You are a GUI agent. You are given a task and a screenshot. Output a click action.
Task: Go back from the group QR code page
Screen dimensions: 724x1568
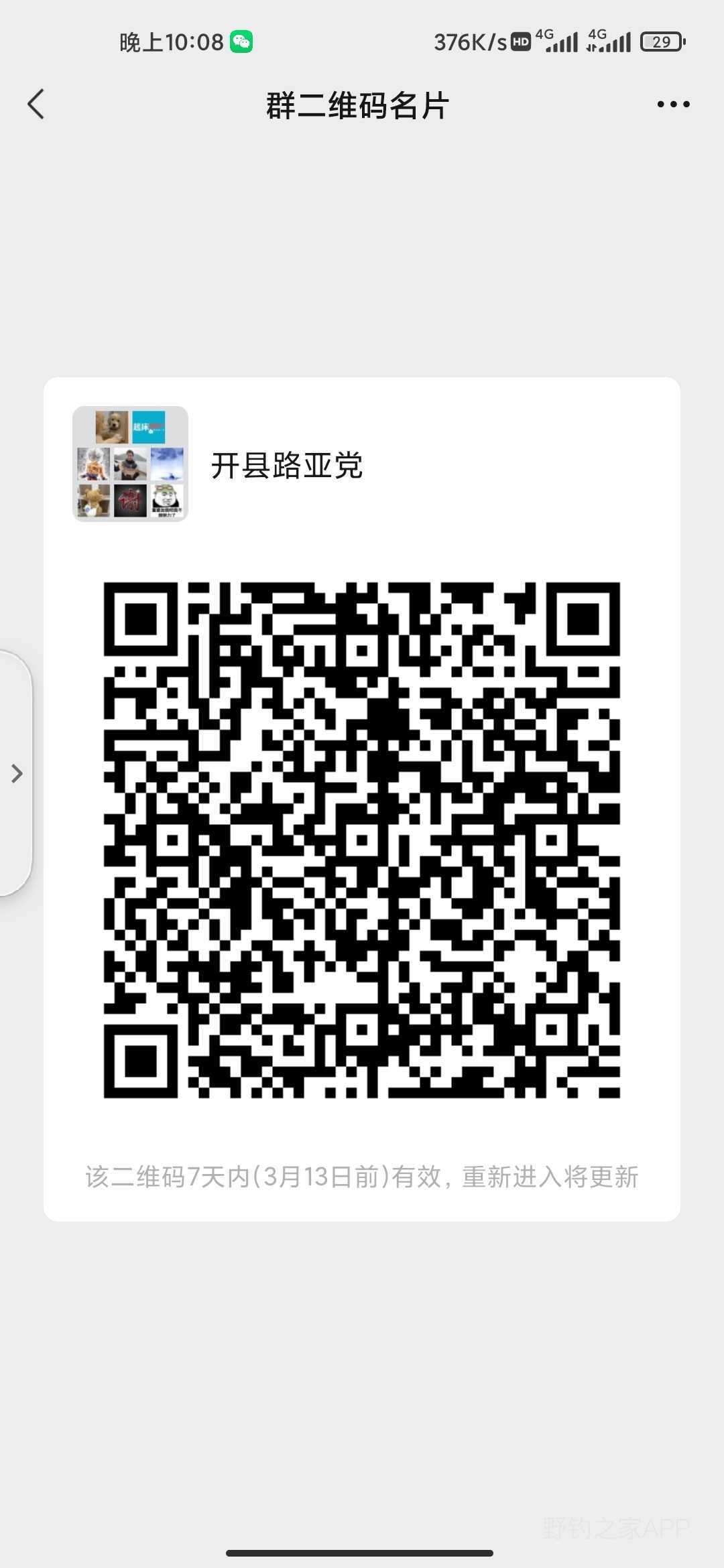point(36,105)
